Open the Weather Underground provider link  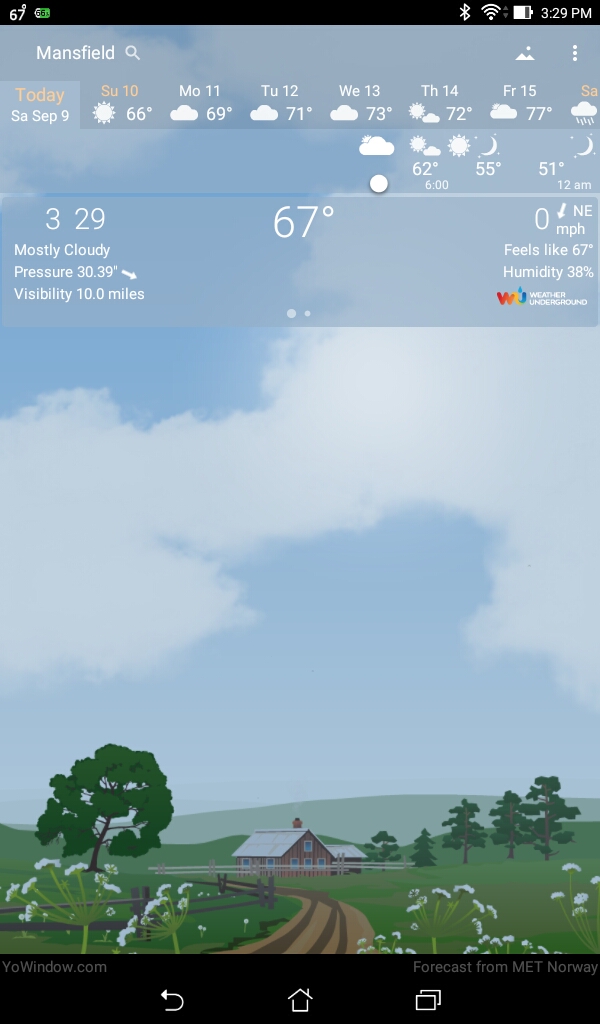(541, 297)
